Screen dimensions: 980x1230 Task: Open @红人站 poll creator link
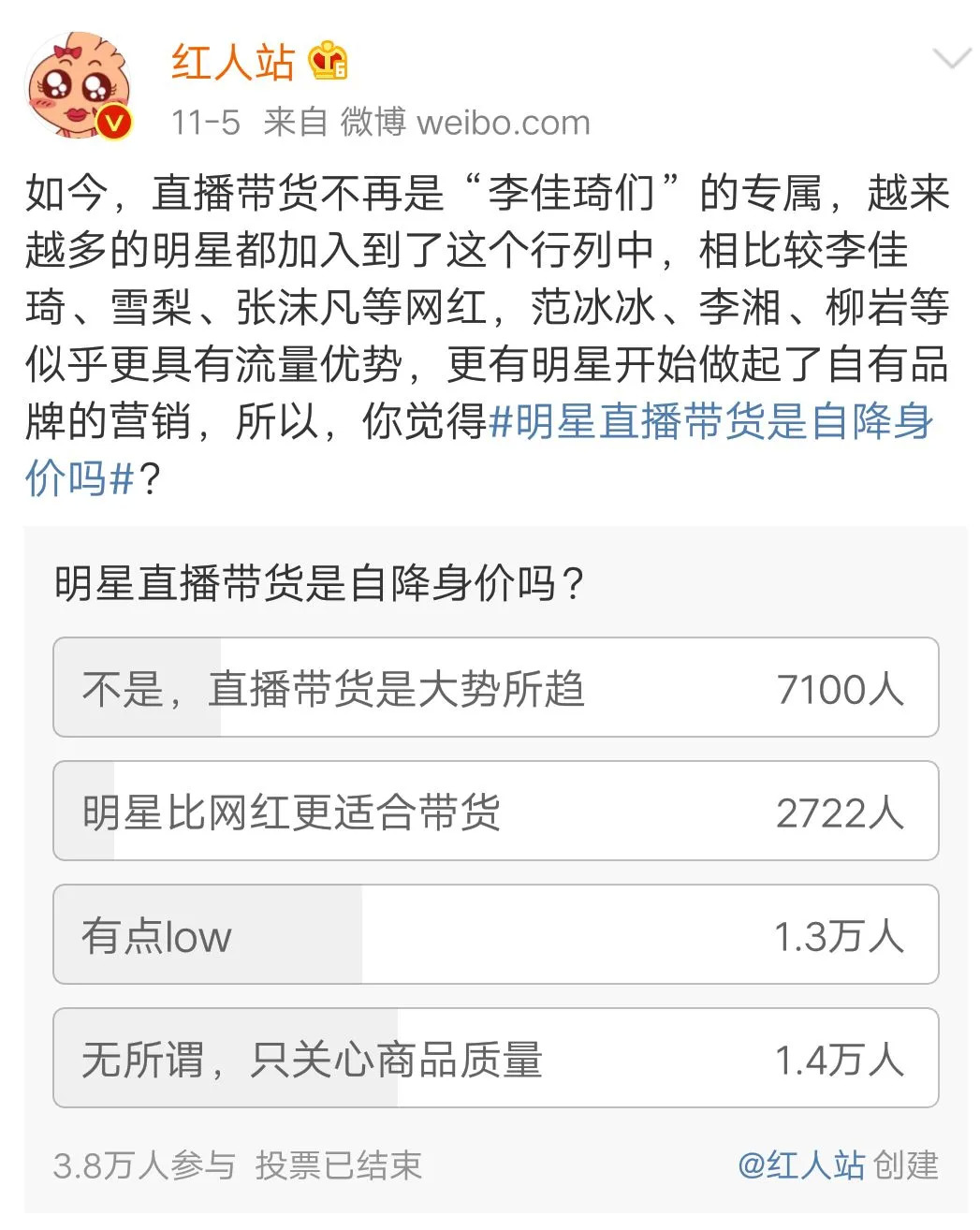click(800, 1165)
